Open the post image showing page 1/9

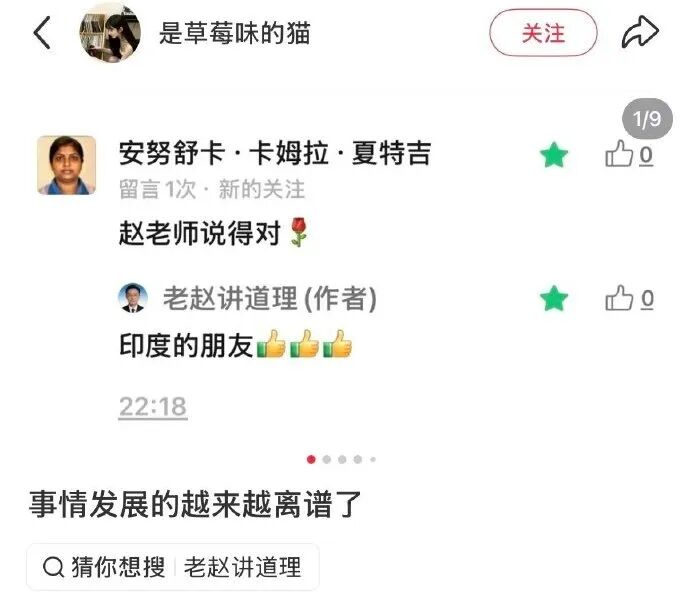[345, 270]
